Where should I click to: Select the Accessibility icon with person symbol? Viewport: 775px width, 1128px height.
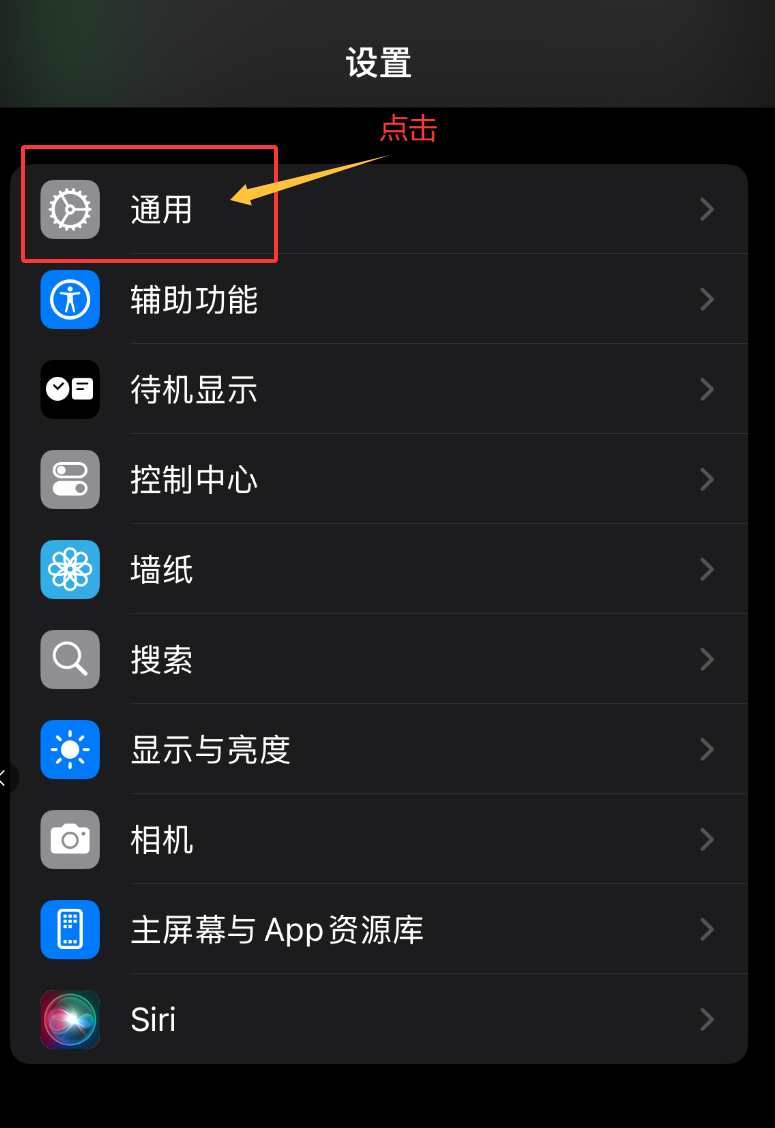tap(69, 300)
